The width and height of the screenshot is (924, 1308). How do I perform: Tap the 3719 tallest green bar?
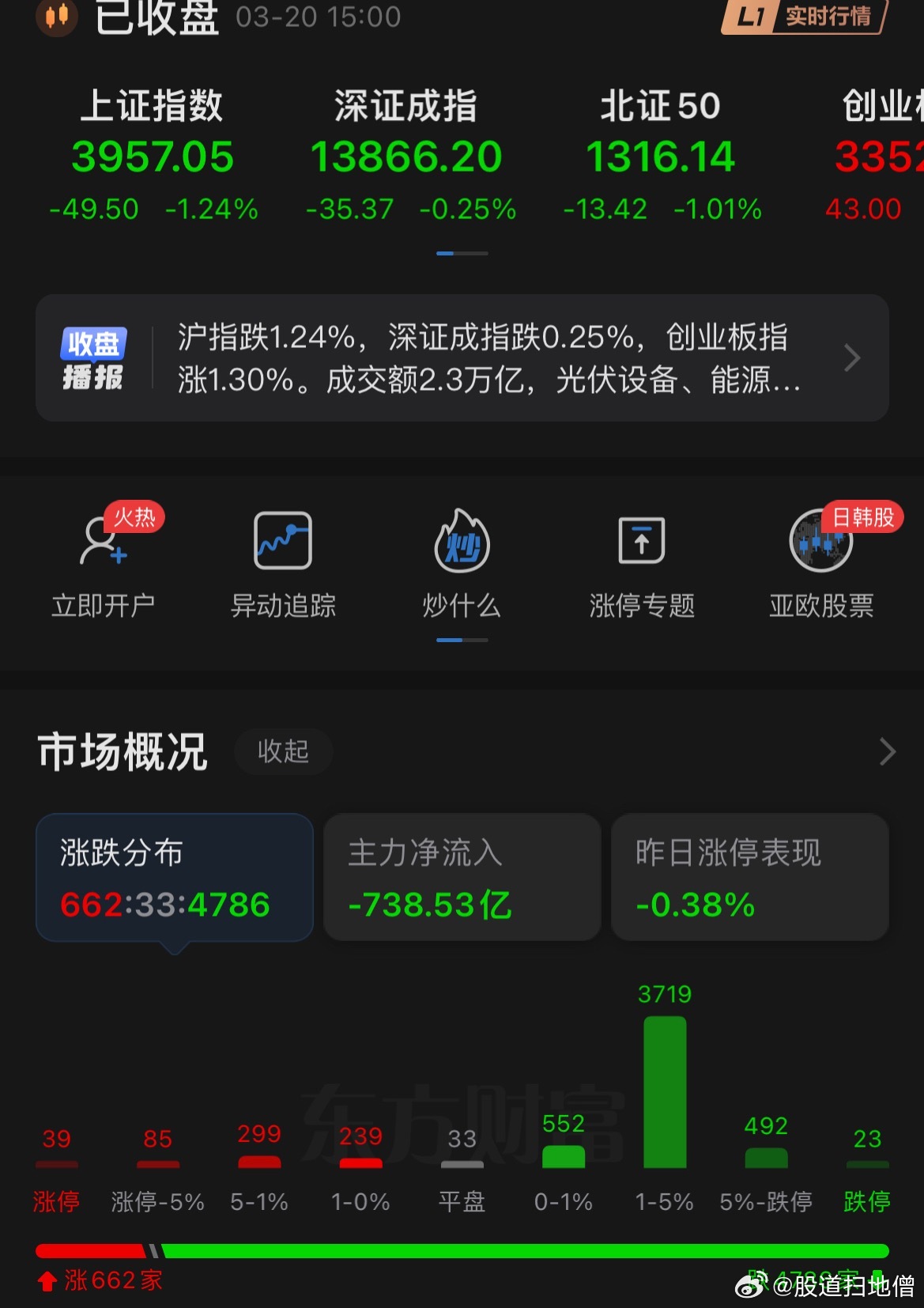665,1091
